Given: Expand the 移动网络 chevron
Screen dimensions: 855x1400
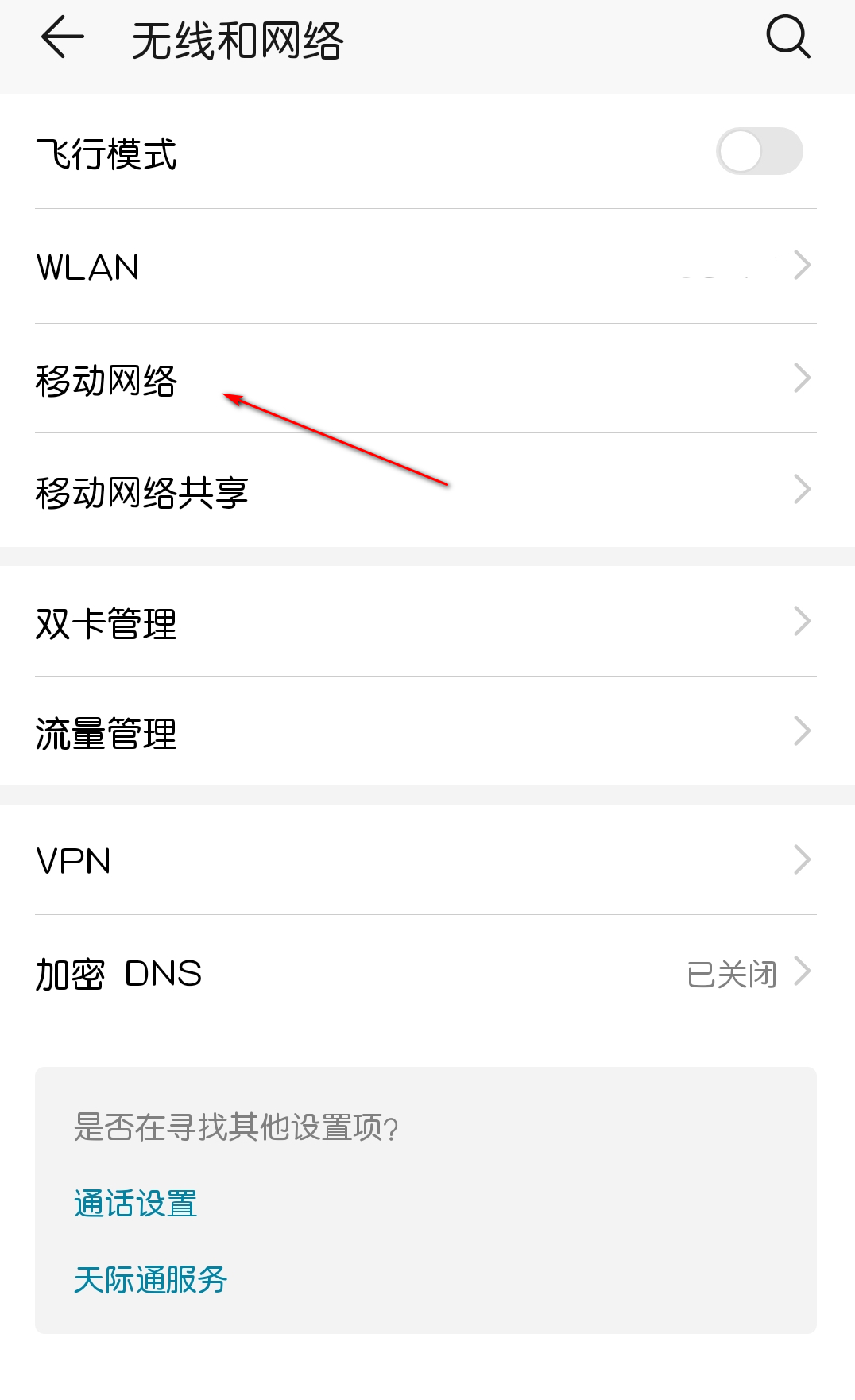Looking at the screenshot, I should [x=802, y=377].
